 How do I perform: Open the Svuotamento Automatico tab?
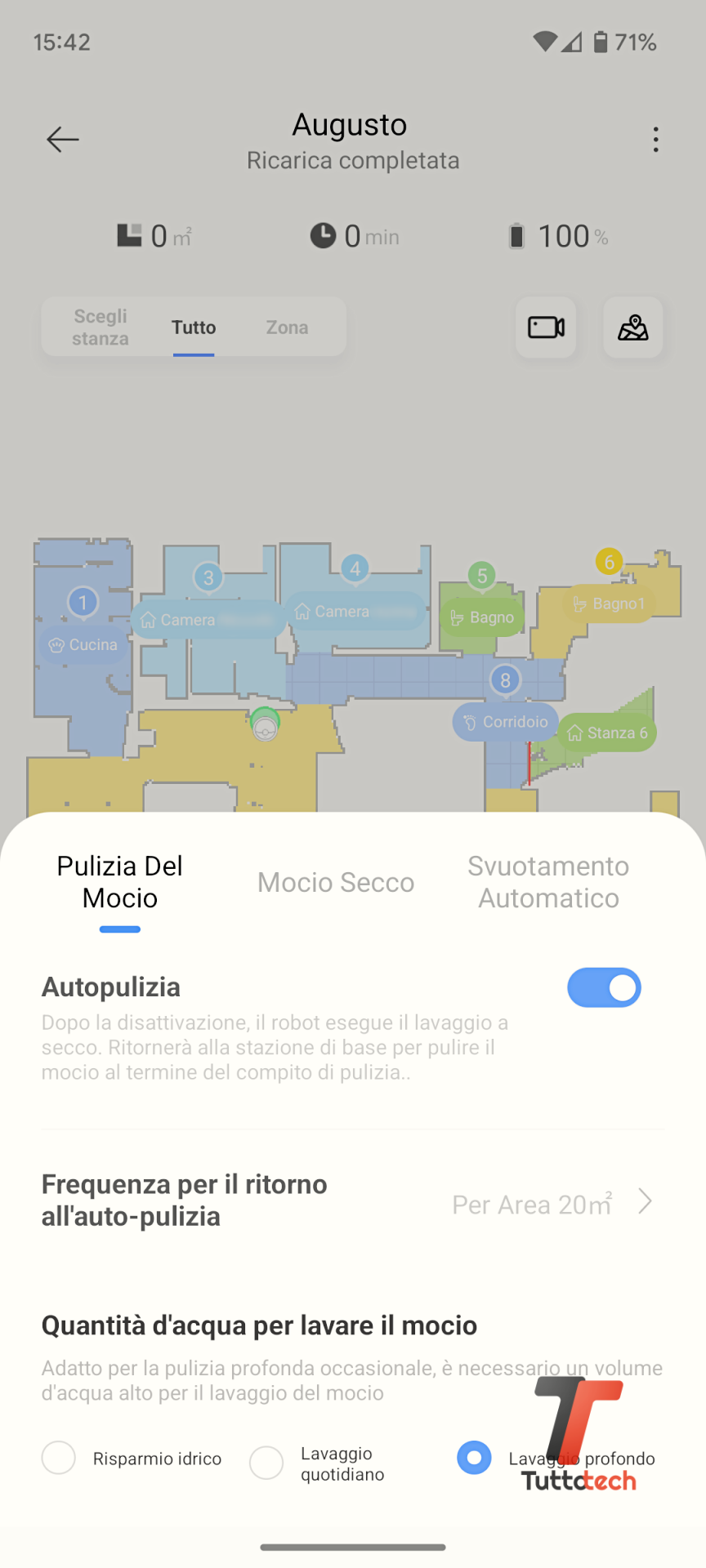coord(548,882)
